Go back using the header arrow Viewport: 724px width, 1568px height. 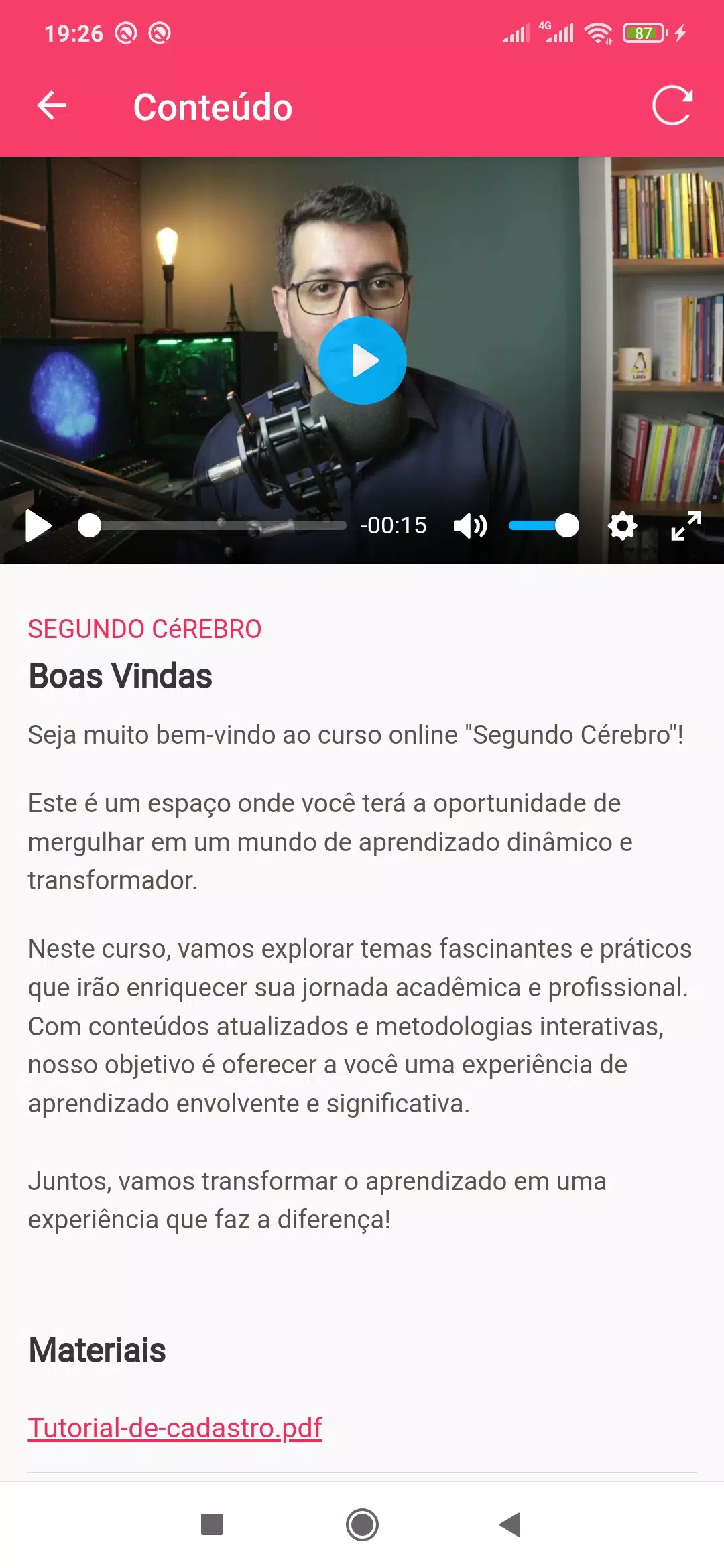[x=52, y=106]
